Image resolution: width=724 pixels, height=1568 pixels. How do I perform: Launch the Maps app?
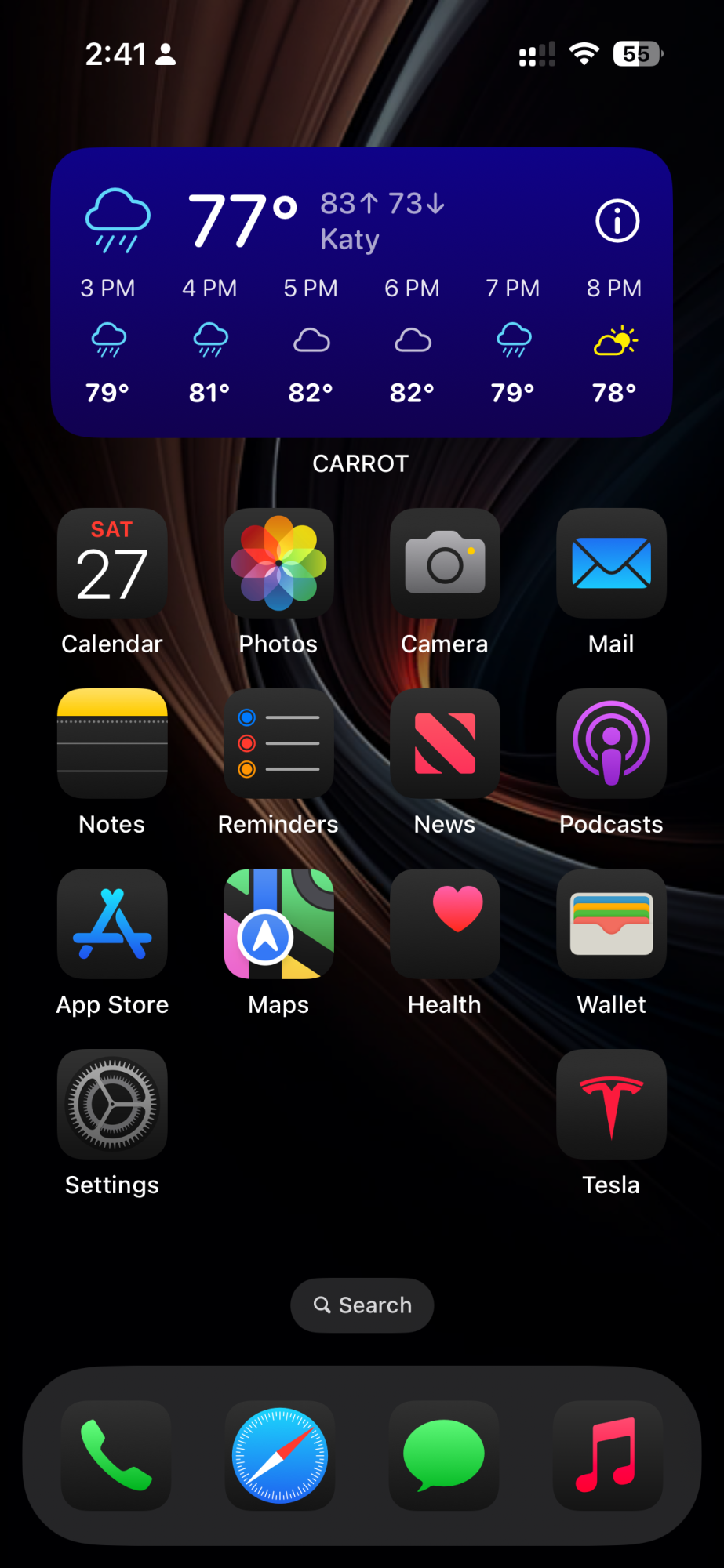coord(278,924)
